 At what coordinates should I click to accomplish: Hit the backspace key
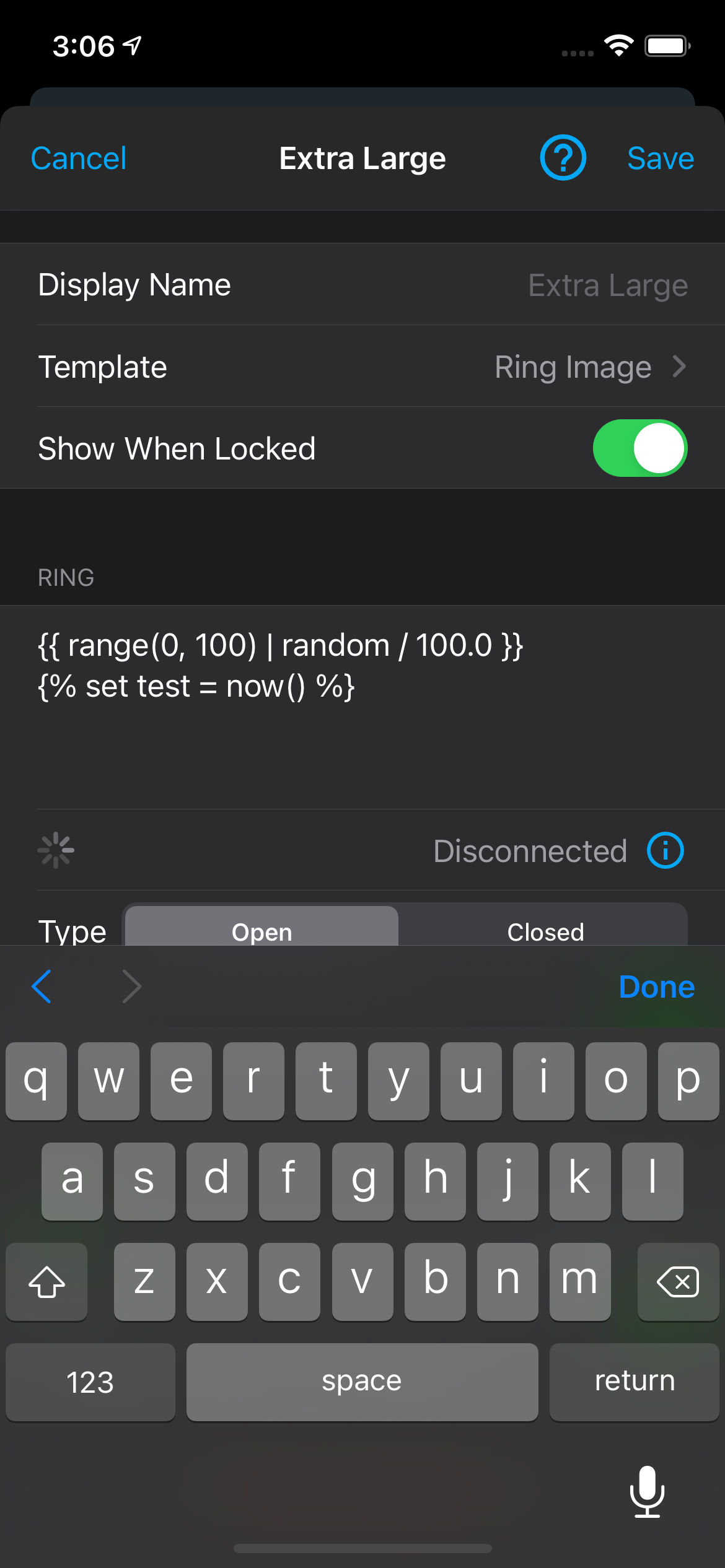click(x=678, y=1282)
